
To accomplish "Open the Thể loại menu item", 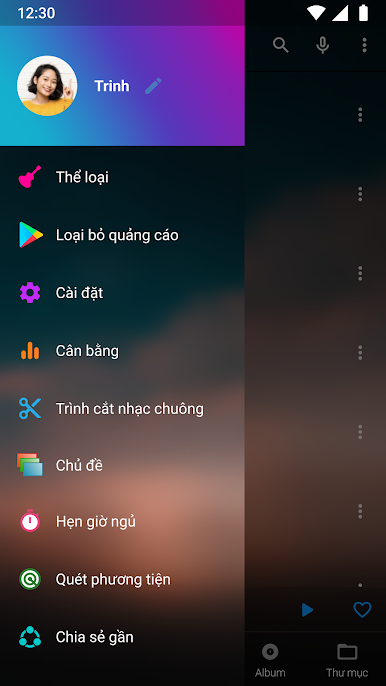I will tap(122, 177).
